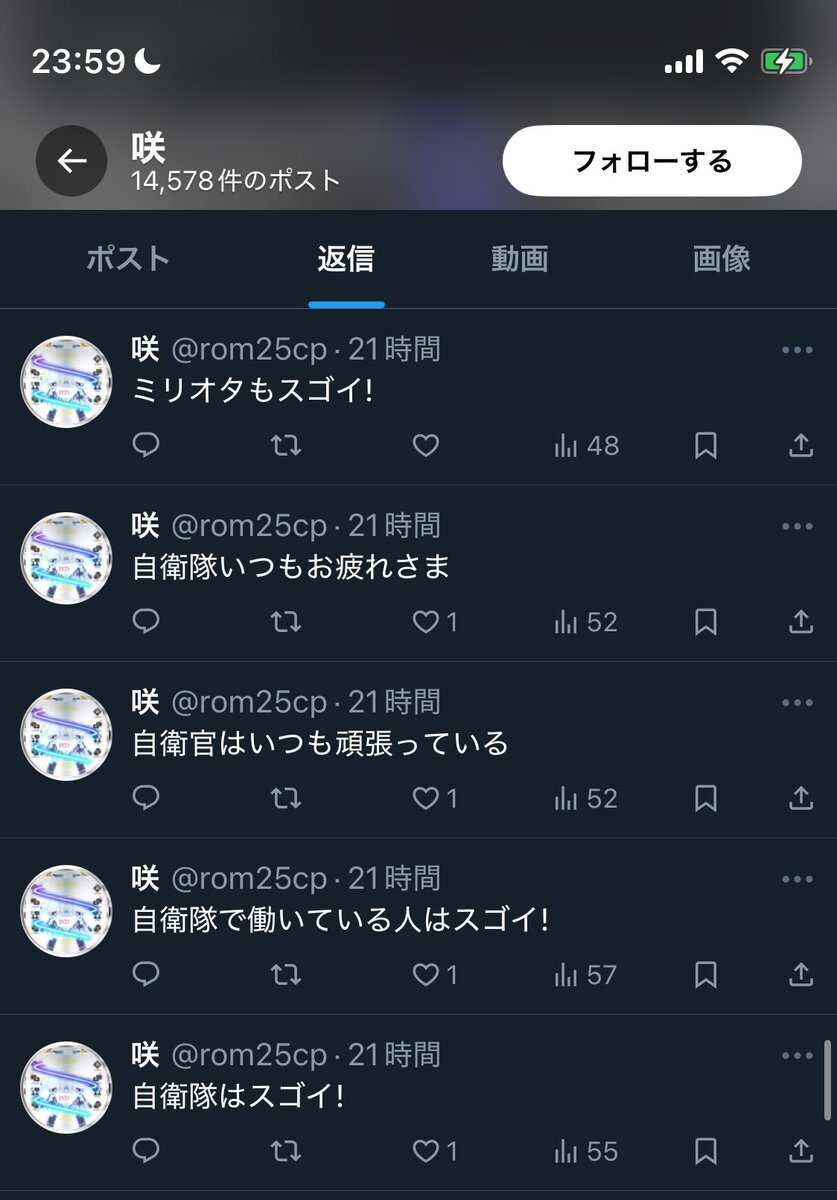Share the post 自衛隊はスゴイ!
The height and width of the screenshot is (1200, 837).
801,1151
